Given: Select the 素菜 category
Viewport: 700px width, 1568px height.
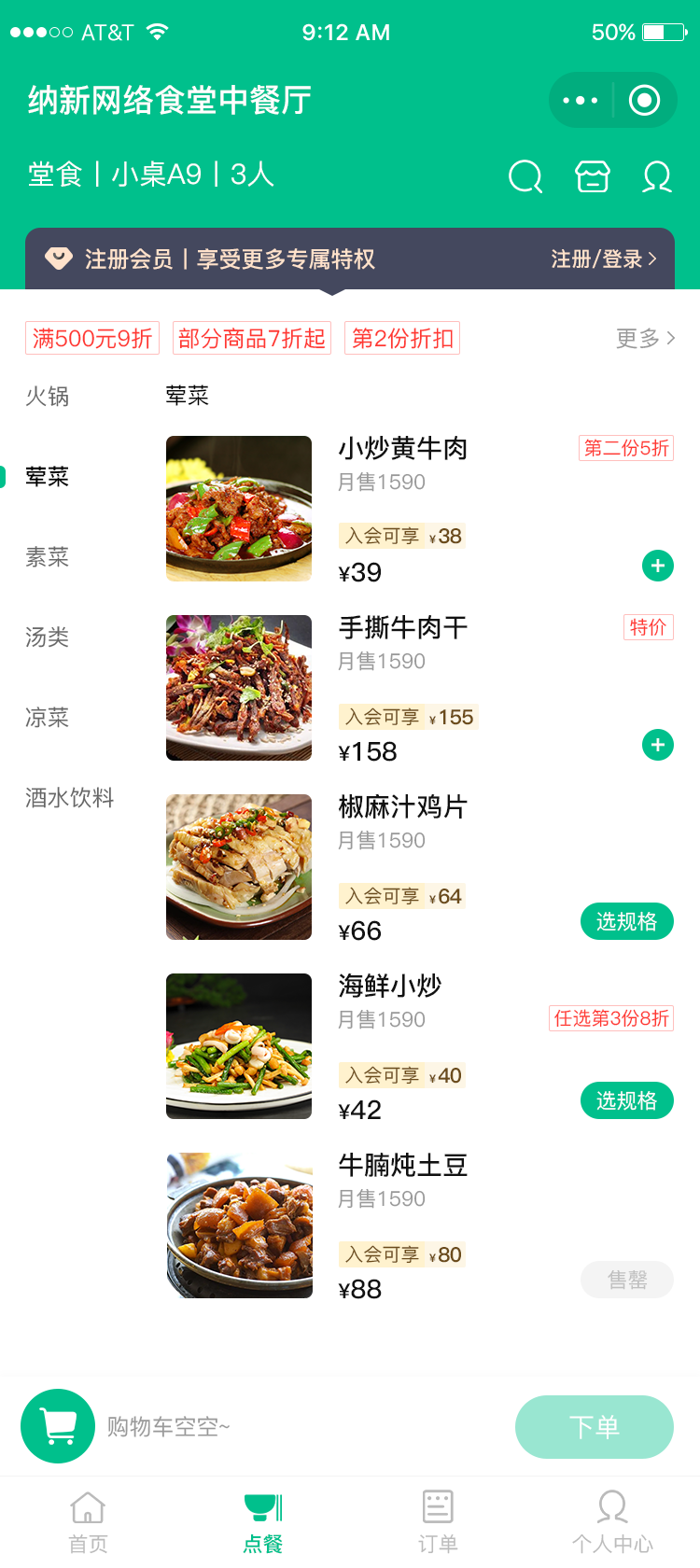Looking at the screenshot, I should tap(47, 557).
